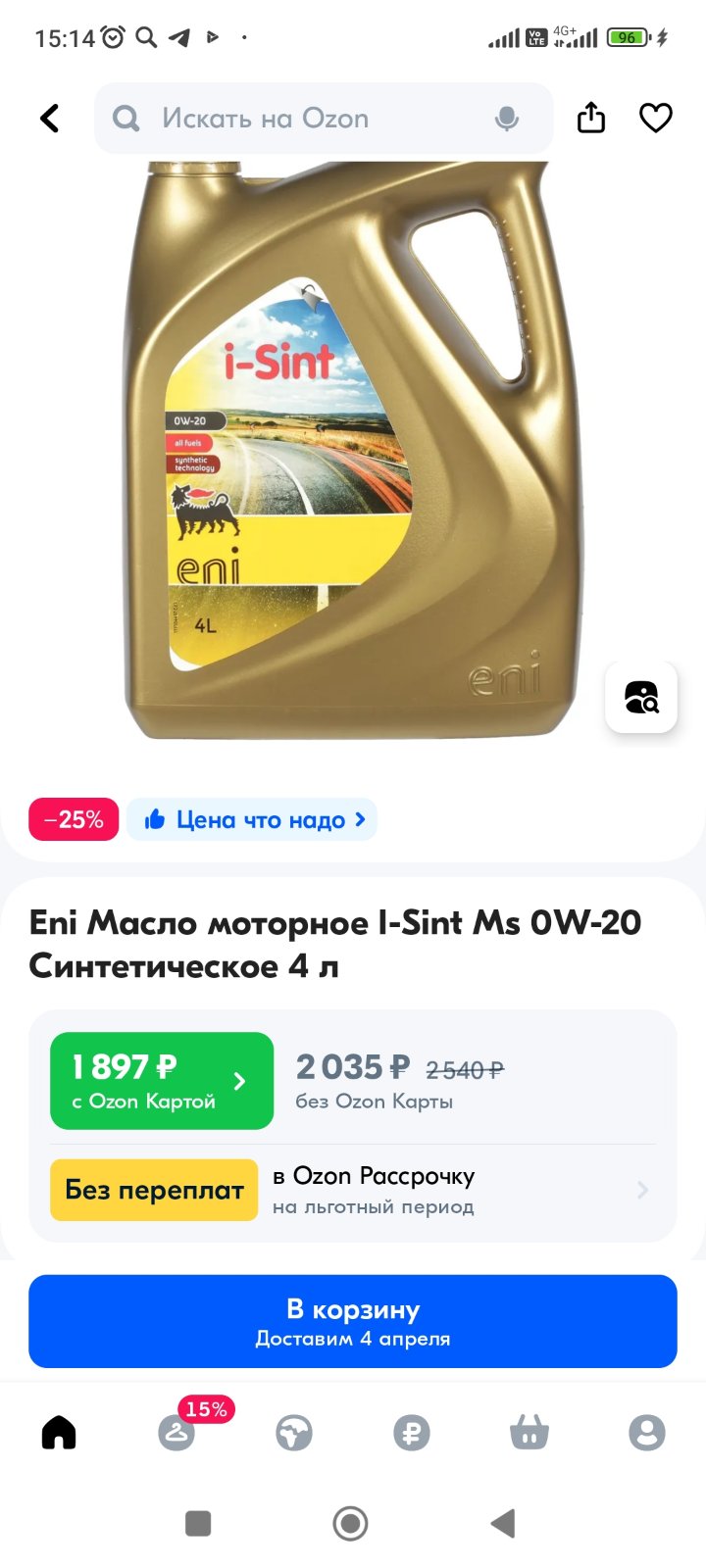Open the profile tab
This screenshot has width=706, height=1568.
tap(647, 1433)
